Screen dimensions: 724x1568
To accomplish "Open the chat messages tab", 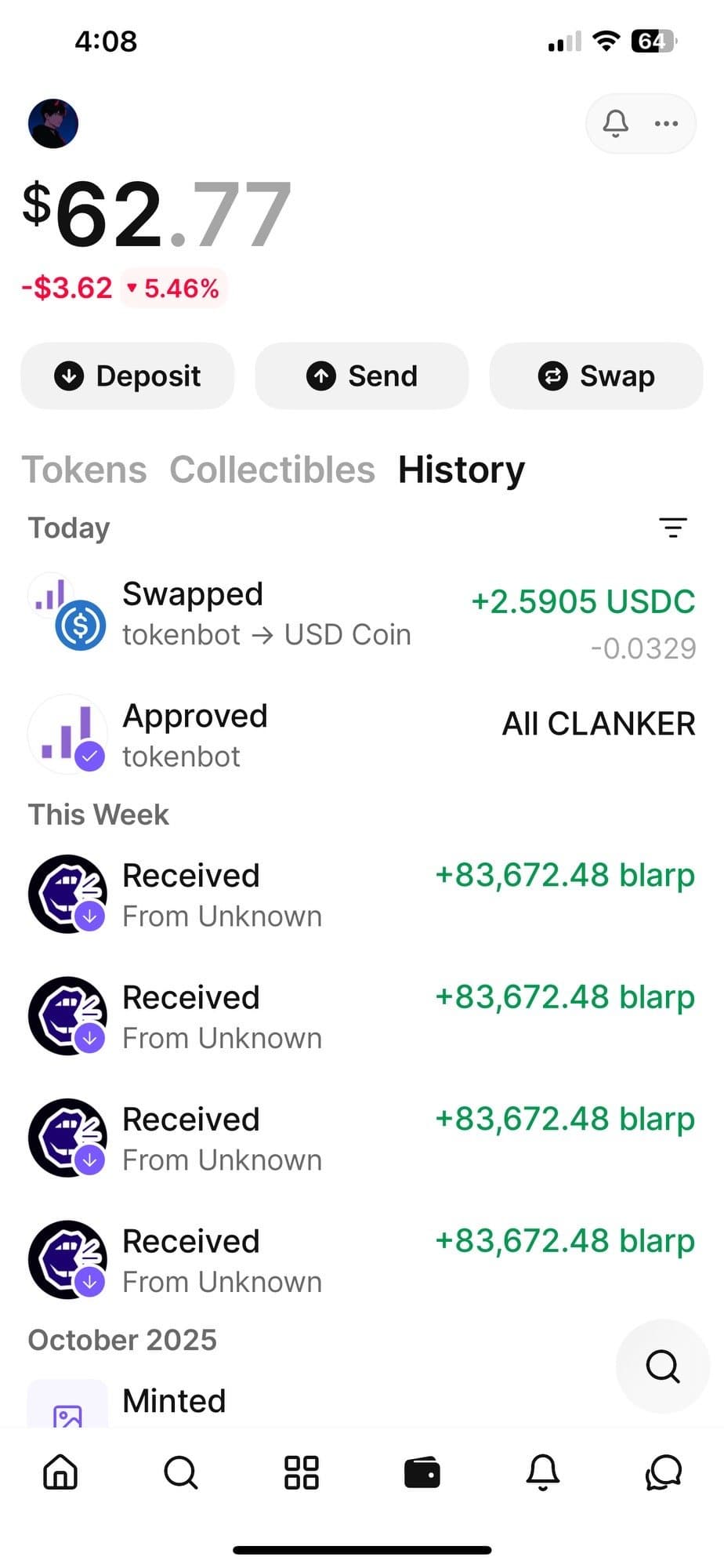I will (x=663, y=1472).
